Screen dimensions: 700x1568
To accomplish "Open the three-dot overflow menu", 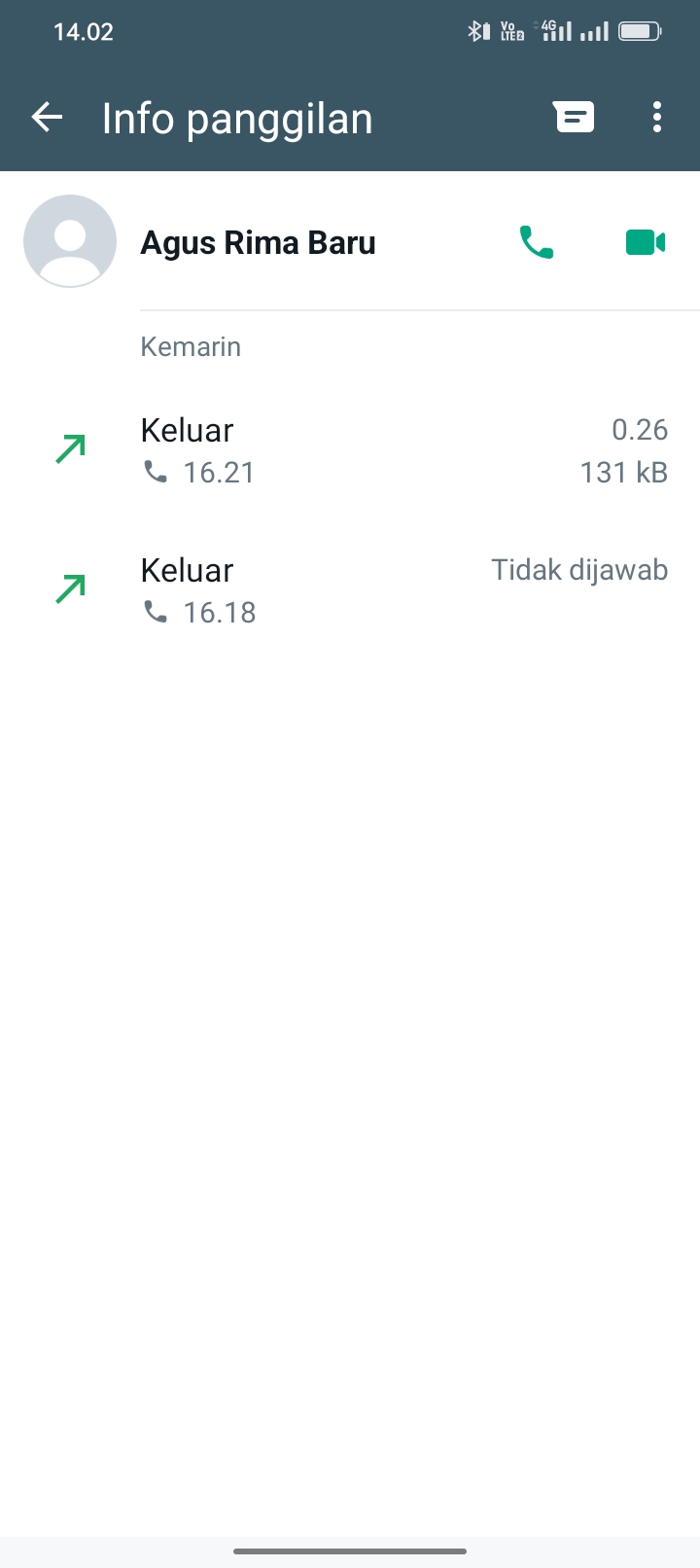I will tap(656, 116).
